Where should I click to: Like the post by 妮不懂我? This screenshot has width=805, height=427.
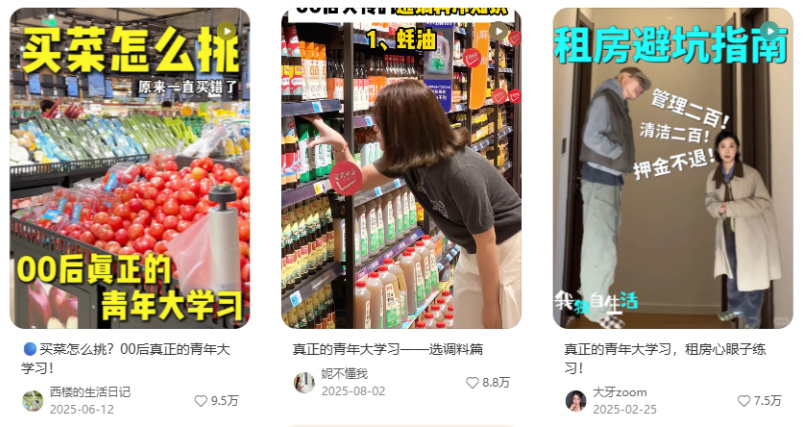click(472, 382)
